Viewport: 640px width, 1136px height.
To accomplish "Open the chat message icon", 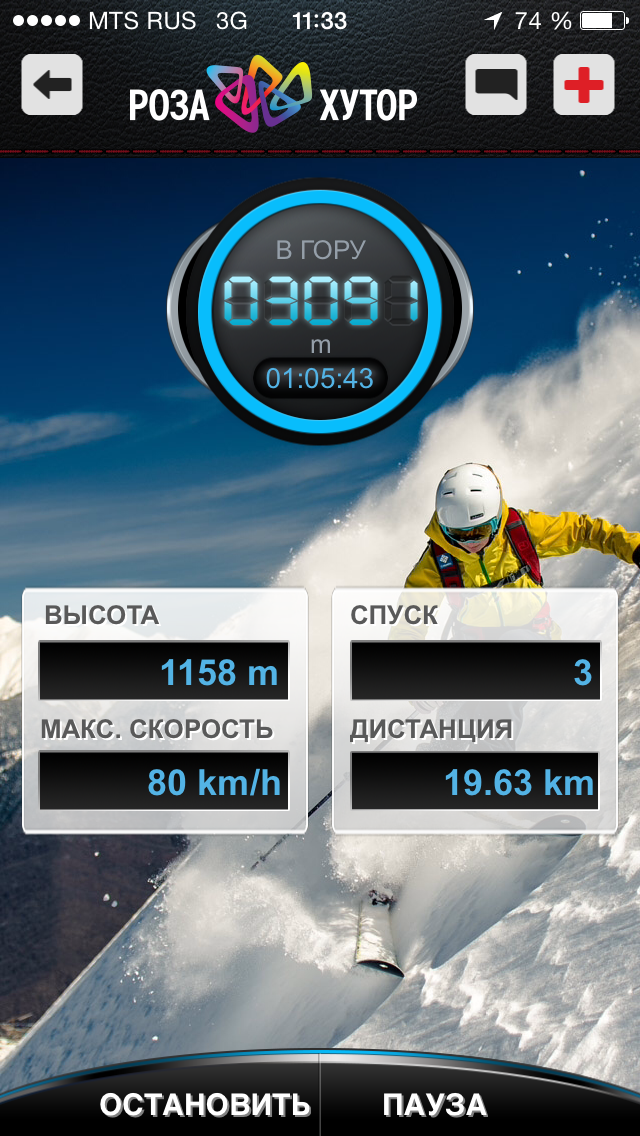I will tap(495, 85).
